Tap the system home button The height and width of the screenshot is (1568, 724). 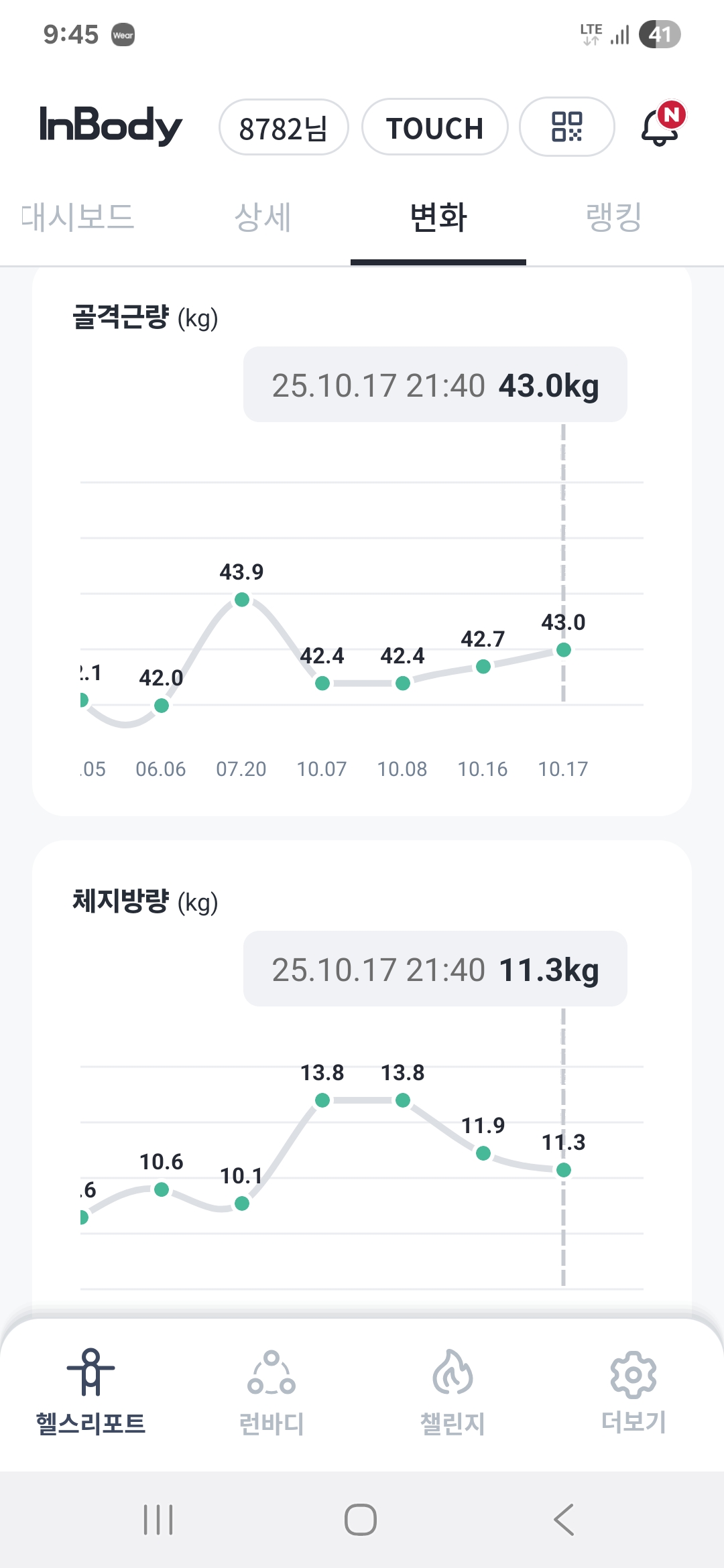coord(361,1519)
